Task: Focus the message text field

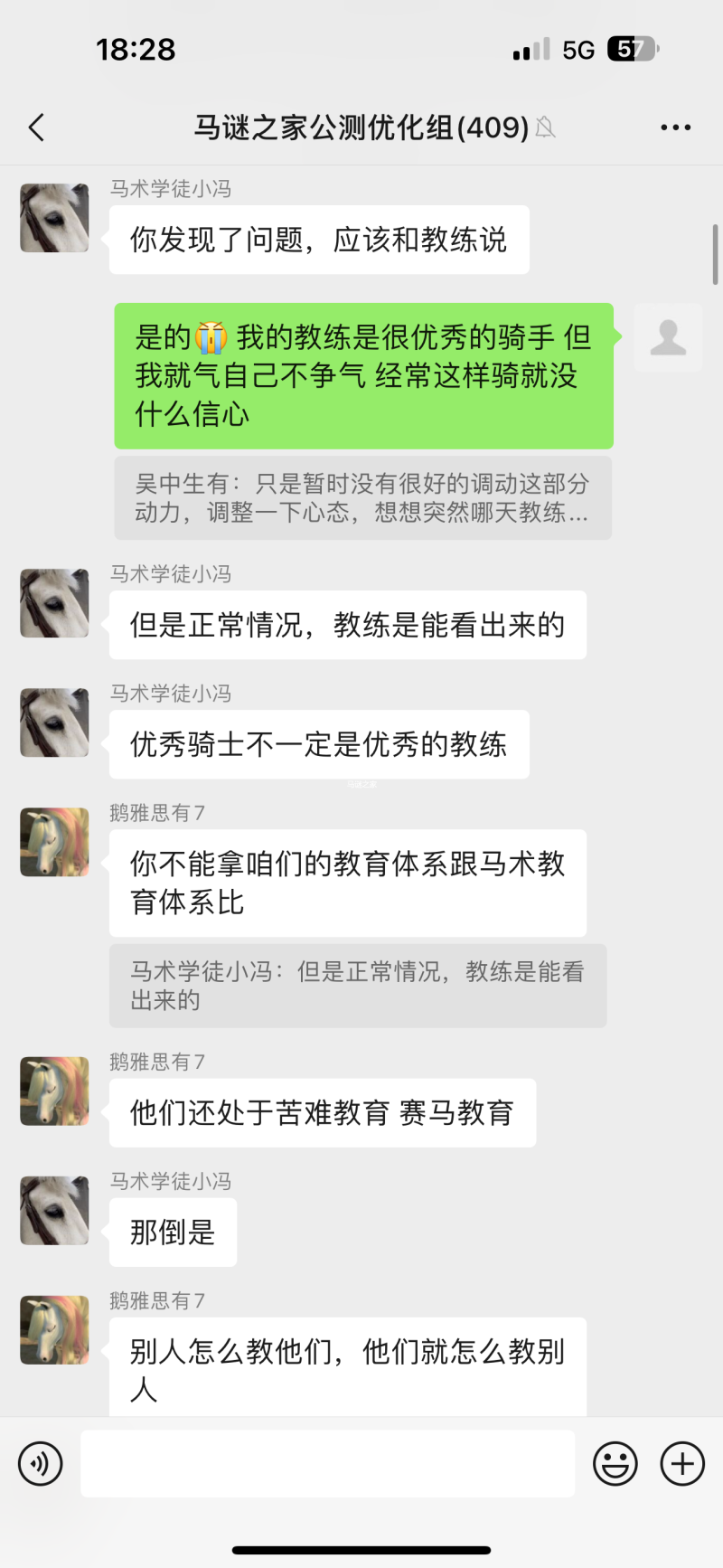Action: (x=327, y=1463)
